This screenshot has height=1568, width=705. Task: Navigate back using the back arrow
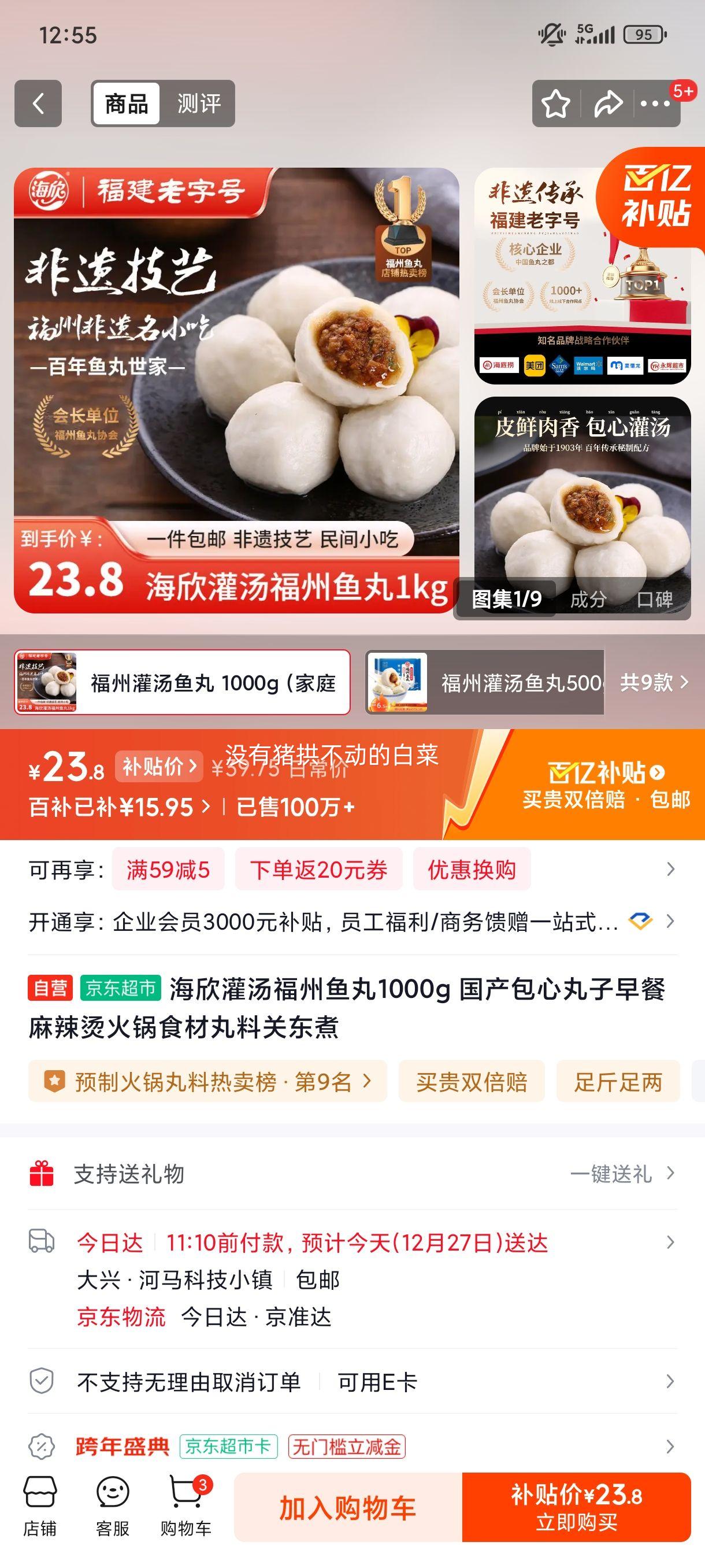38,102
